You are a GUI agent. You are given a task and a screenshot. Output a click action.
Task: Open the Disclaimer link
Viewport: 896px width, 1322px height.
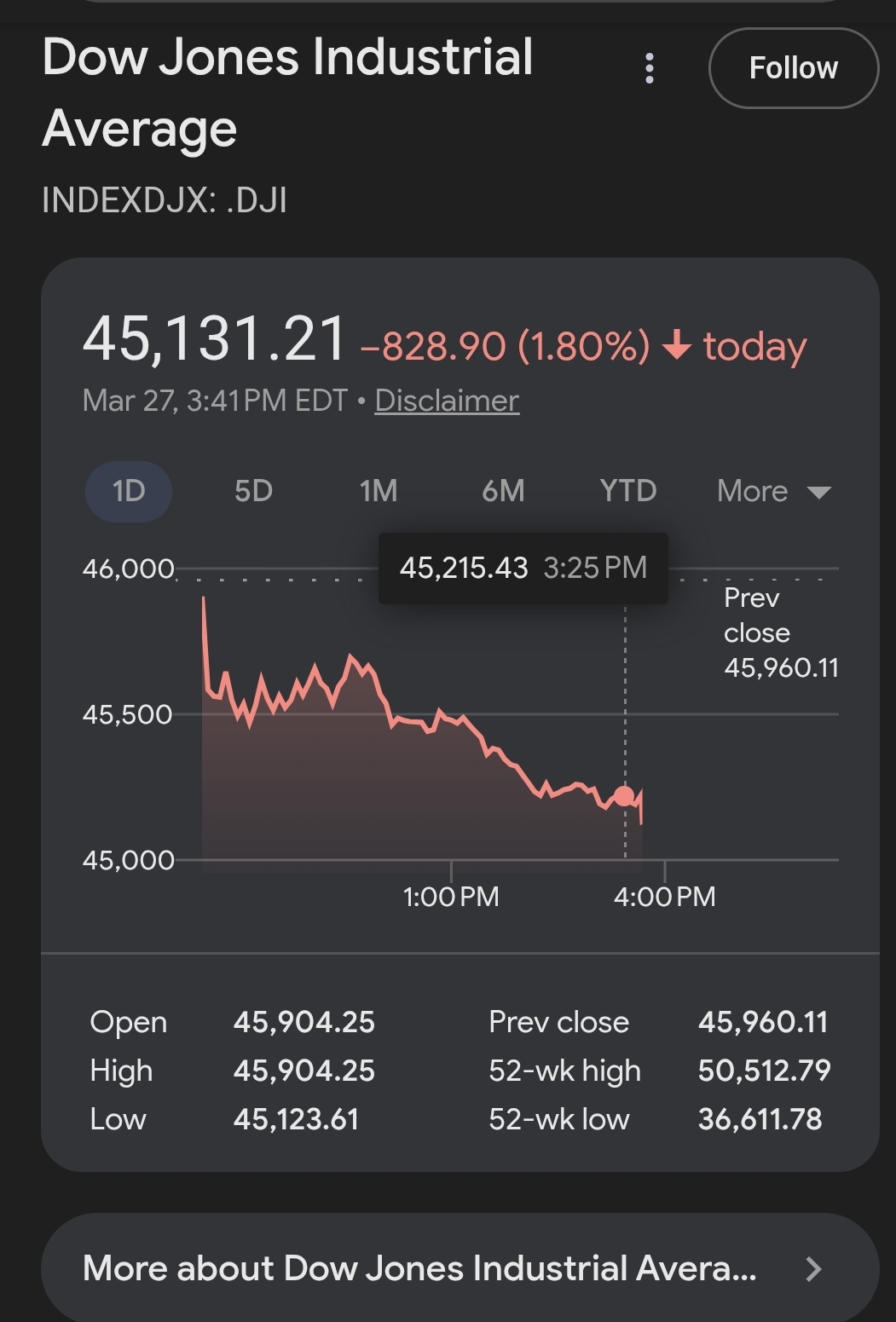[447, 401]
